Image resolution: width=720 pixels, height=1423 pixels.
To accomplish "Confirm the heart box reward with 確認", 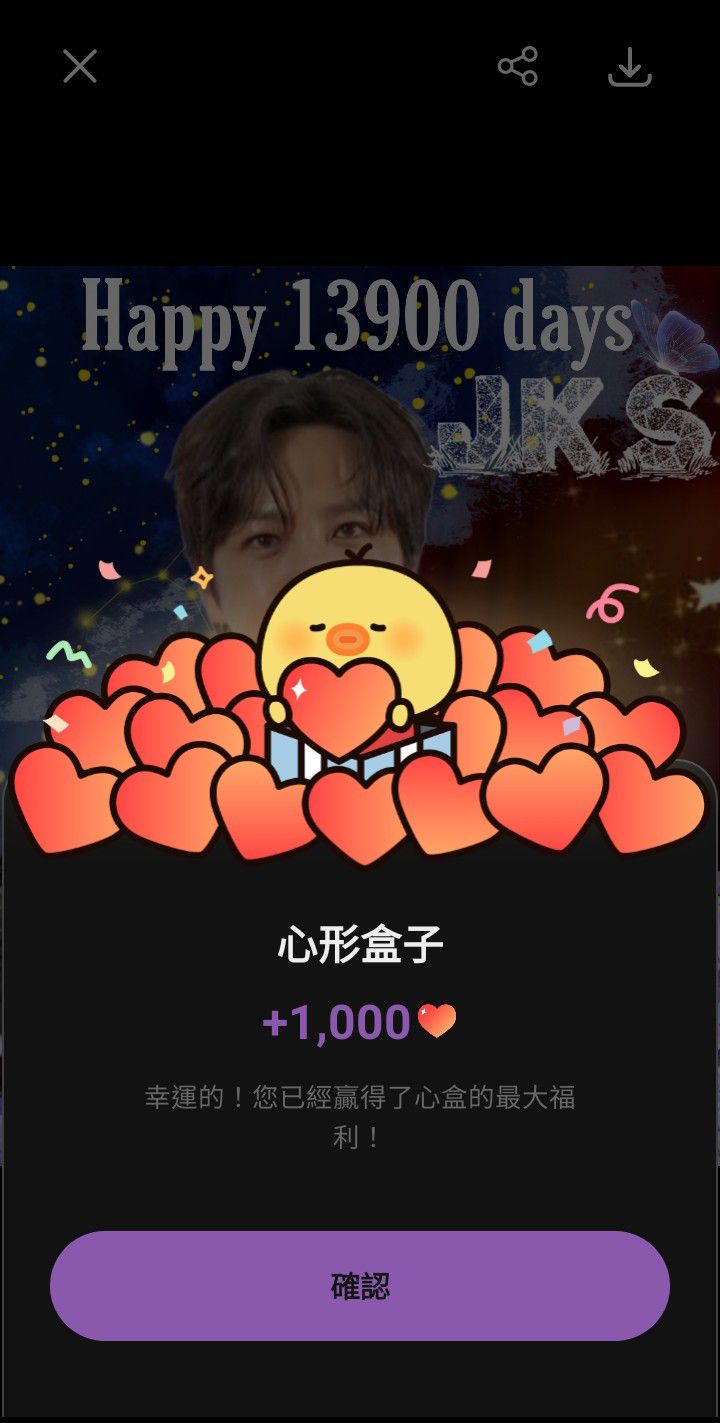I will (x=360, y=1286).
